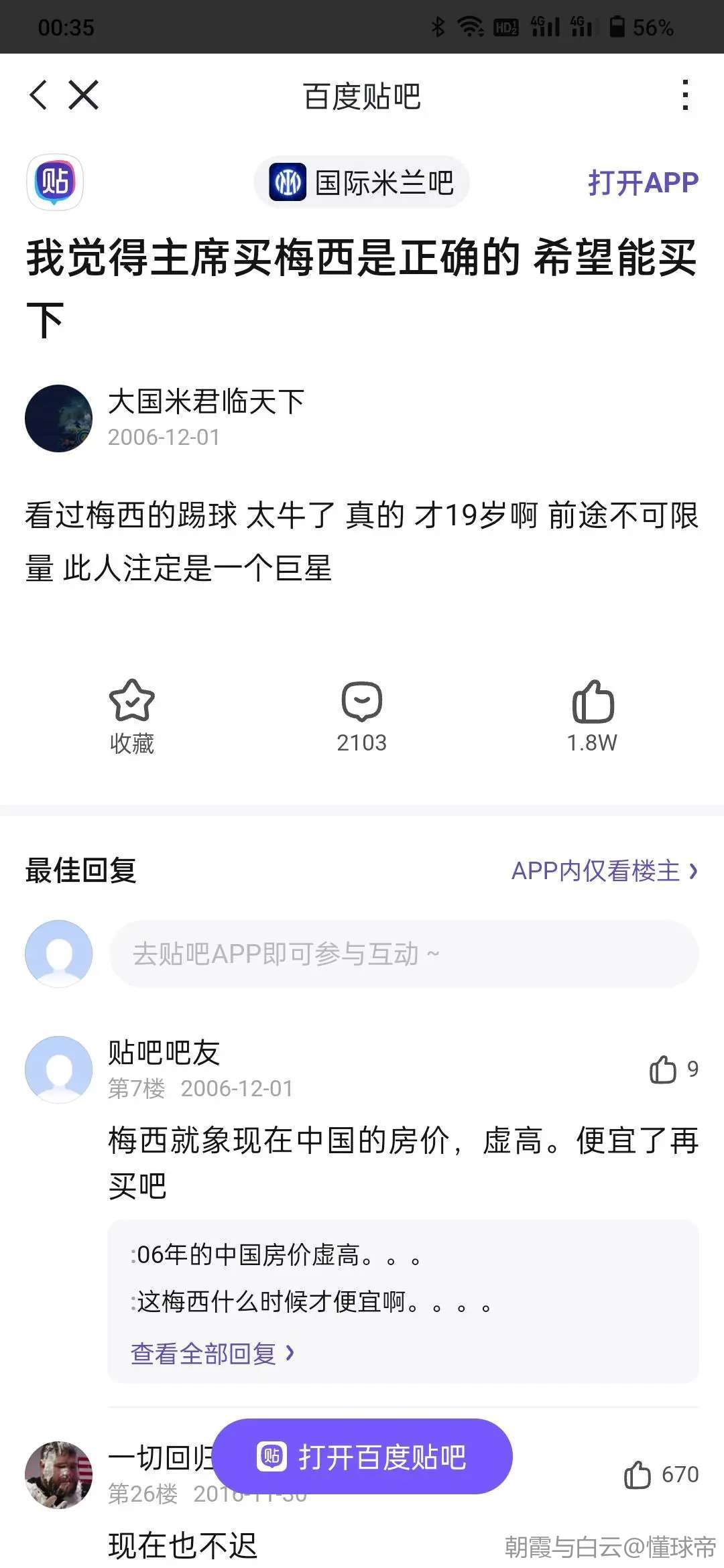Close the Baidu Tieba page
This screenshot has width=724, height=1568.
click(x=84, y=94)
